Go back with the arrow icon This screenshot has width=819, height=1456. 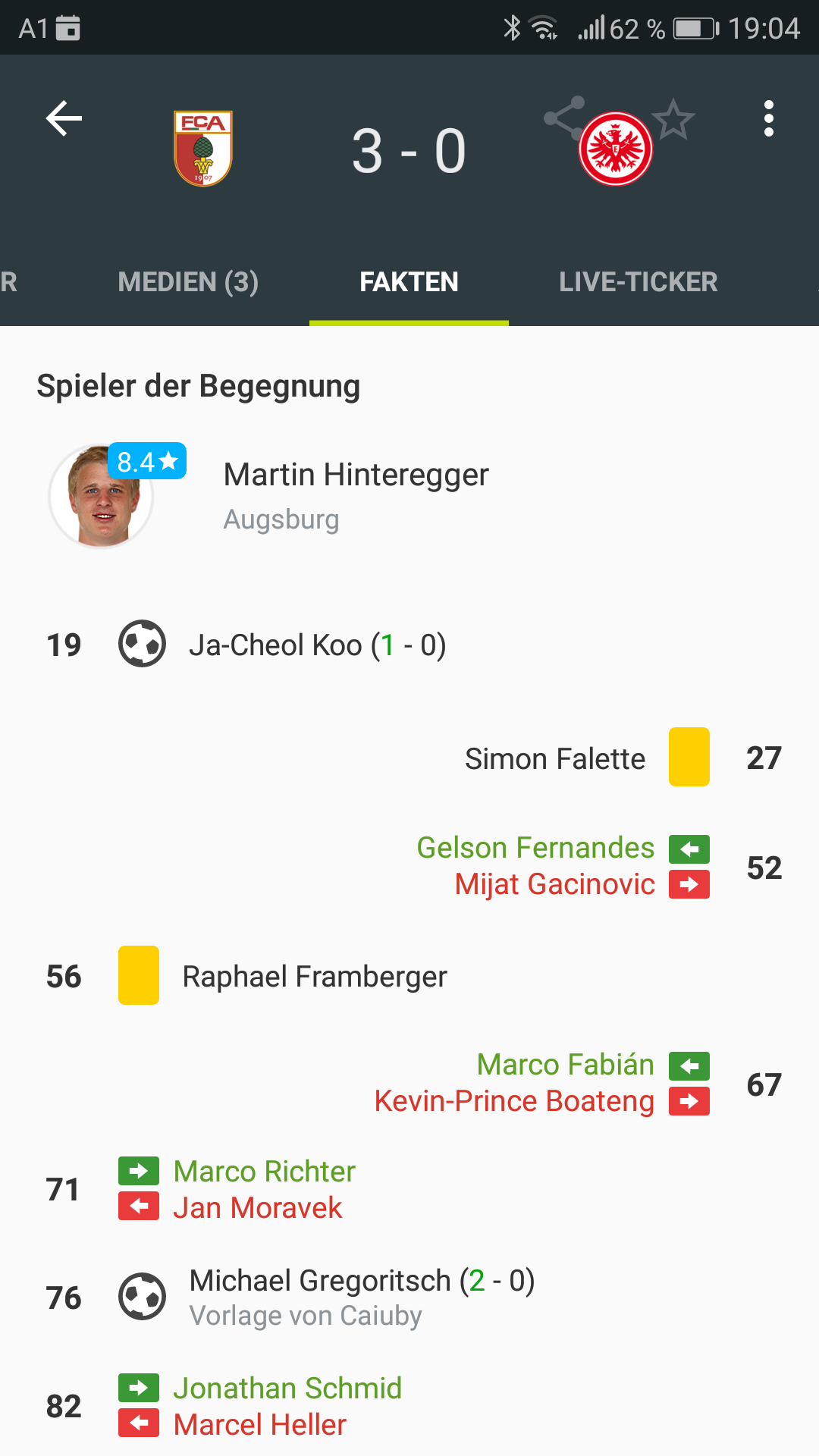[64, 118]
